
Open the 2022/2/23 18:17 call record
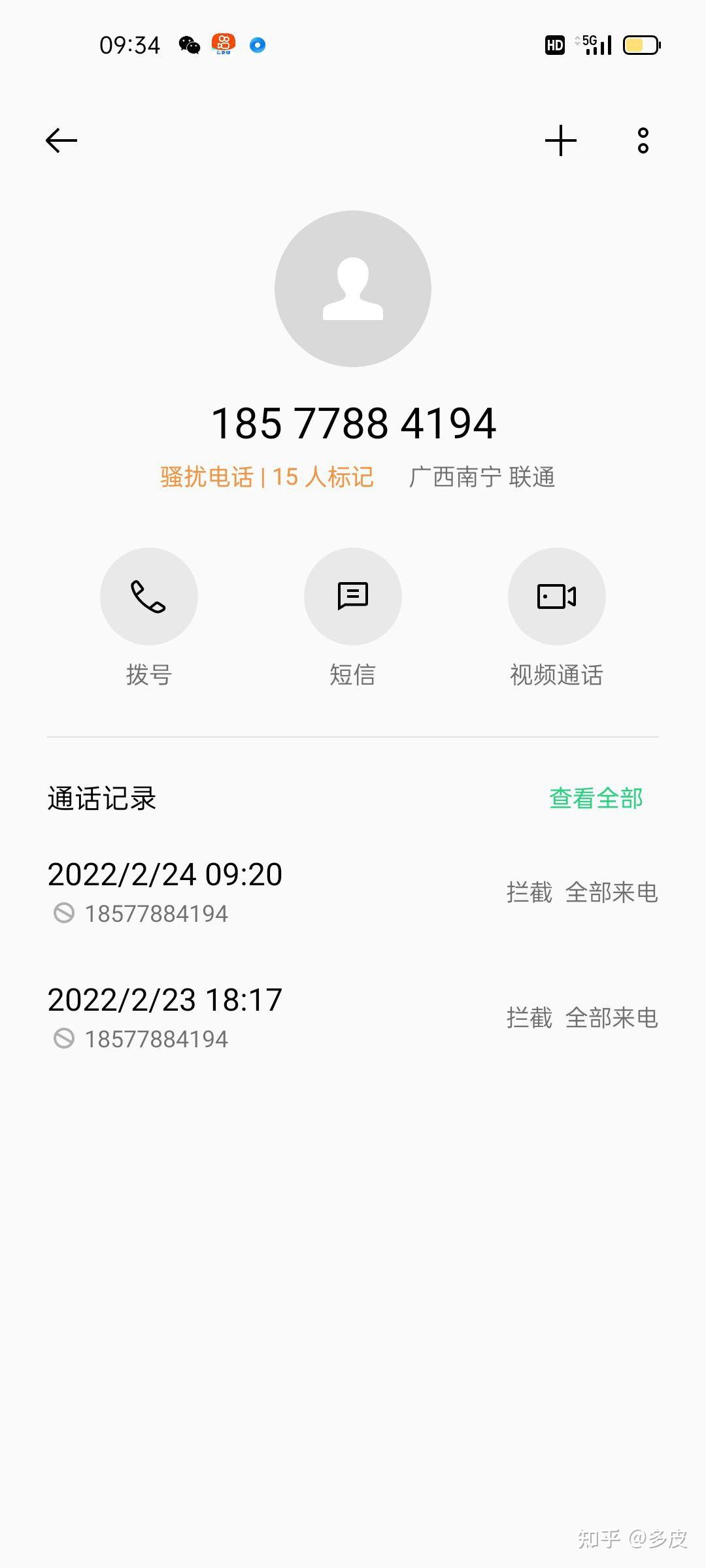(x=353, y=1018)
